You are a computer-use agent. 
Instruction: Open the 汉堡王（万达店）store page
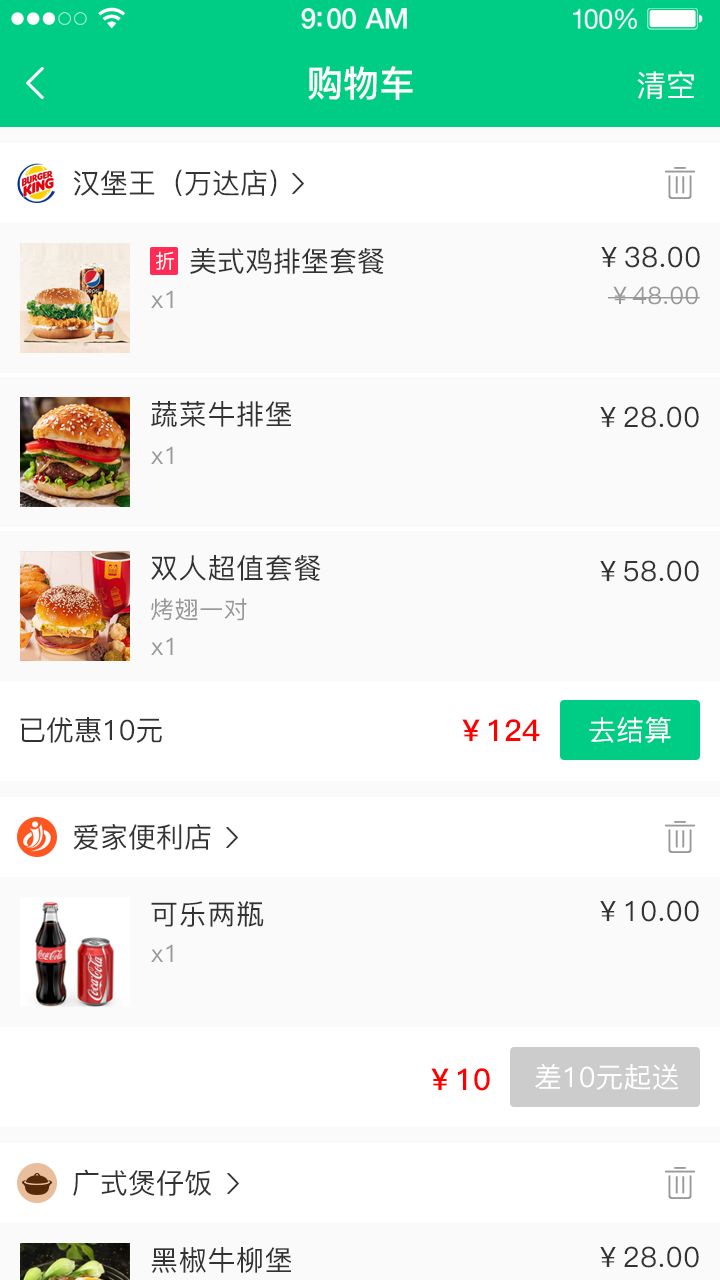coord(188,184)
